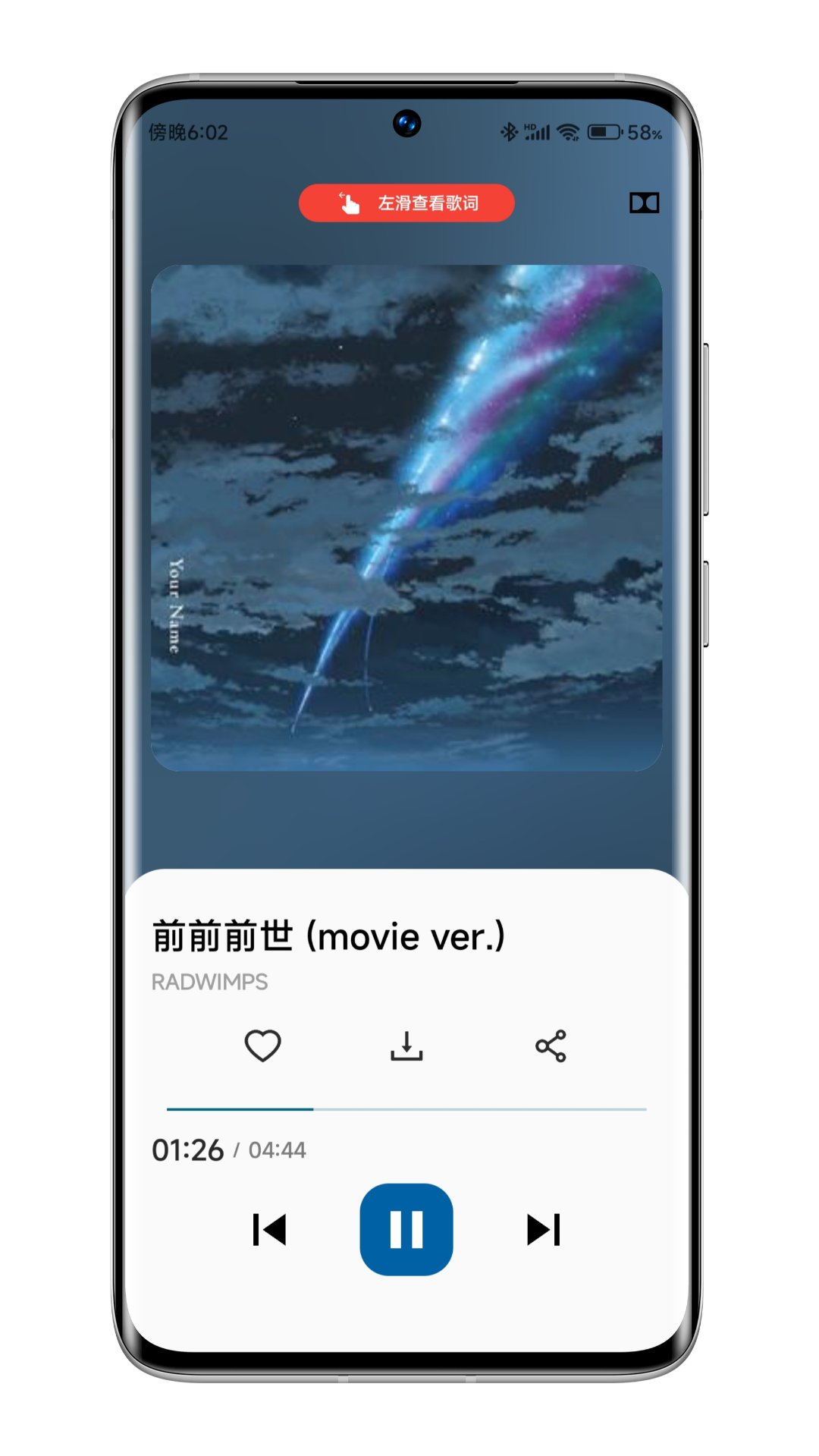Download 前前前世 (movie ver.)
The image size is (819, 1456).
pyautogui.click(x=406, y=1046)
